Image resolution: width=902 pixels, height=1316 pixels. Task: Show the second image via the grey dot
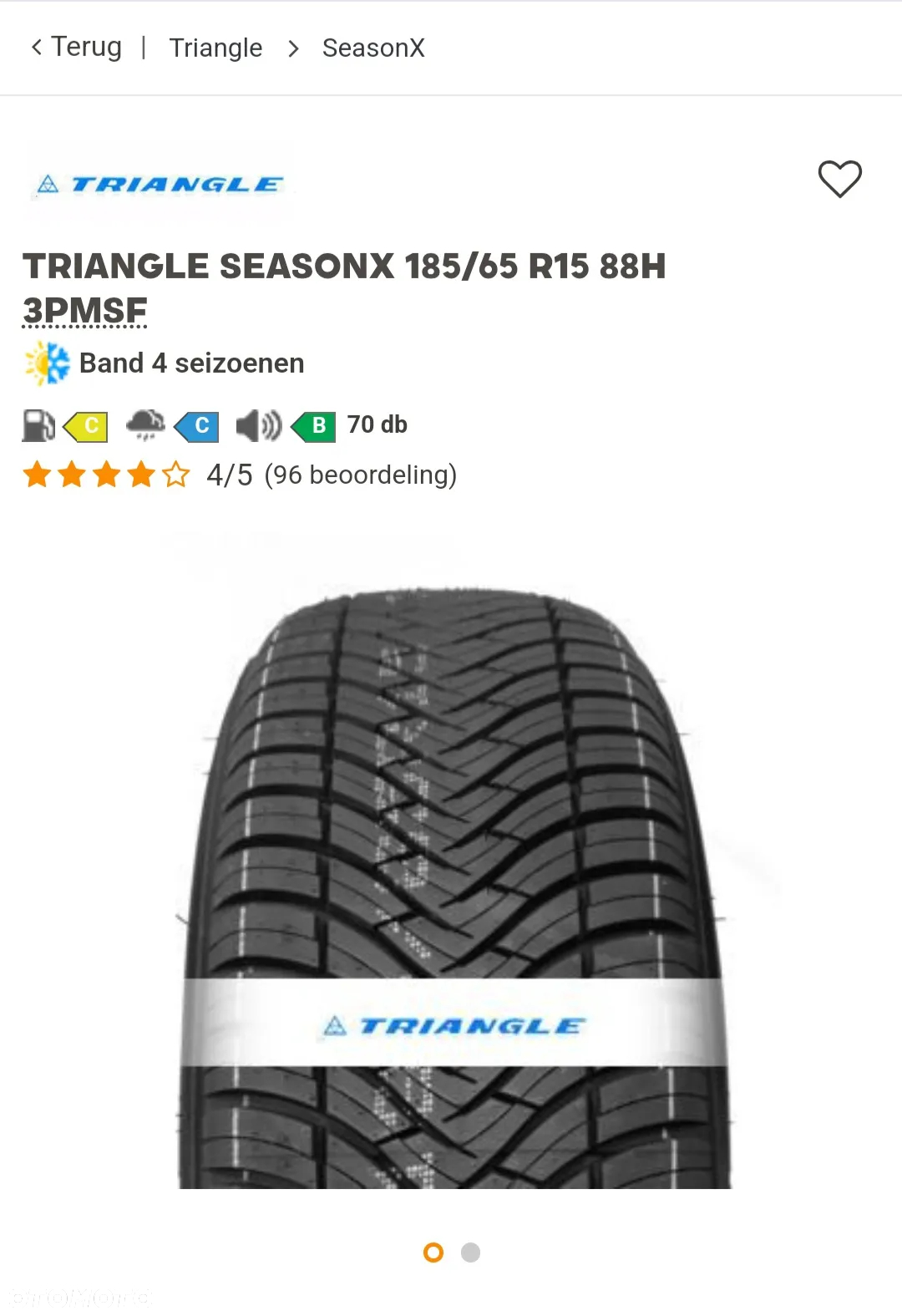pos(470,1252)
